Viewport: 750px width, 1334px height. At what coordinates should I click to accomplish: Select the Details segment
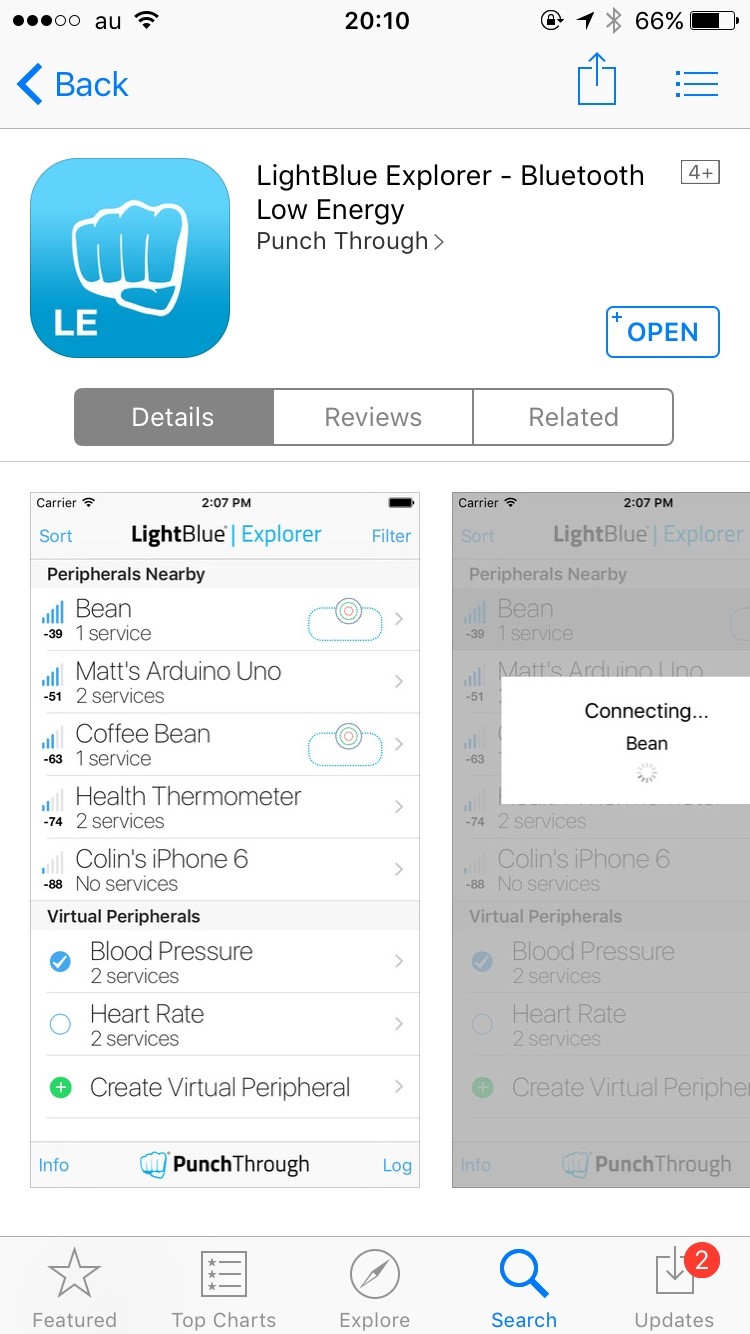[173, 417]
